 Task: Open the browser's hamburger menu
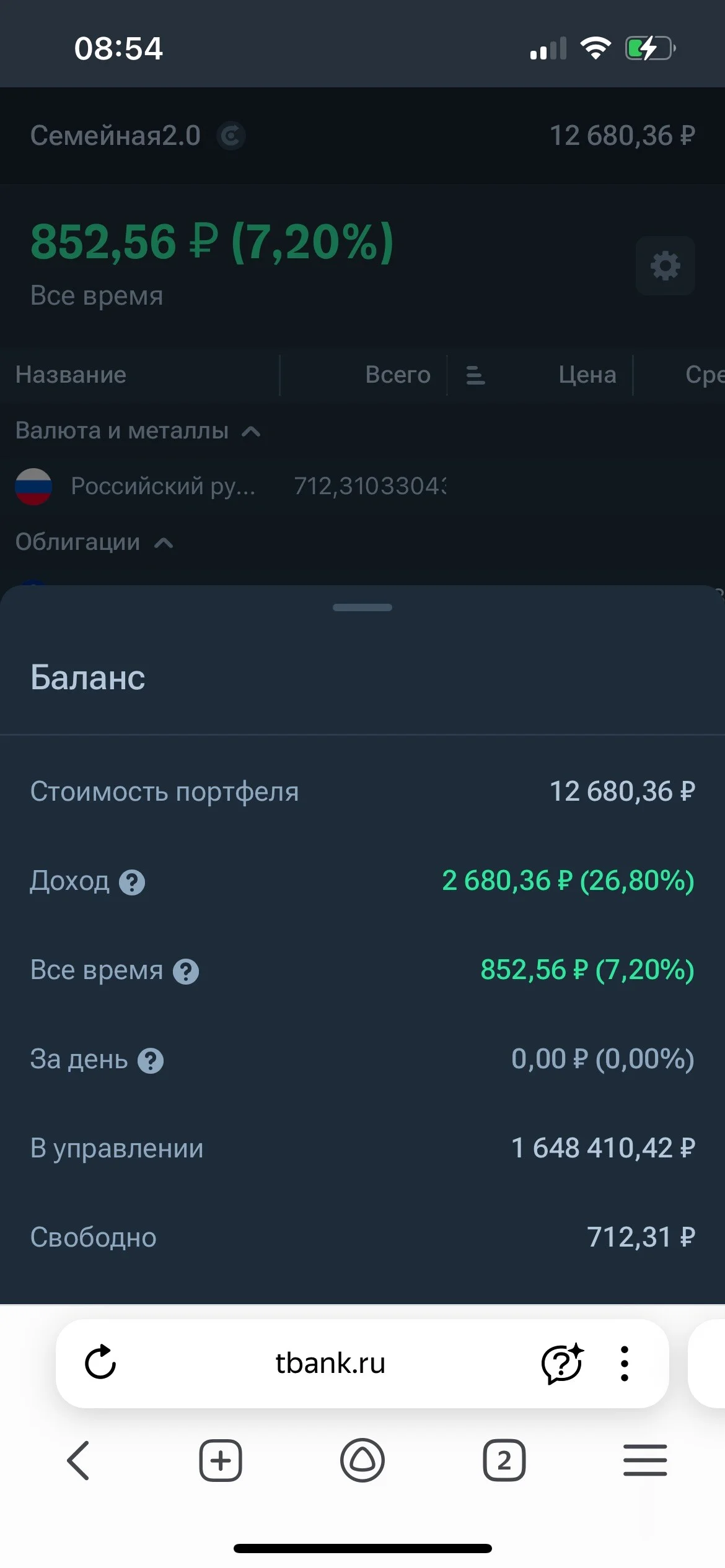click(x=645, y=1460)
